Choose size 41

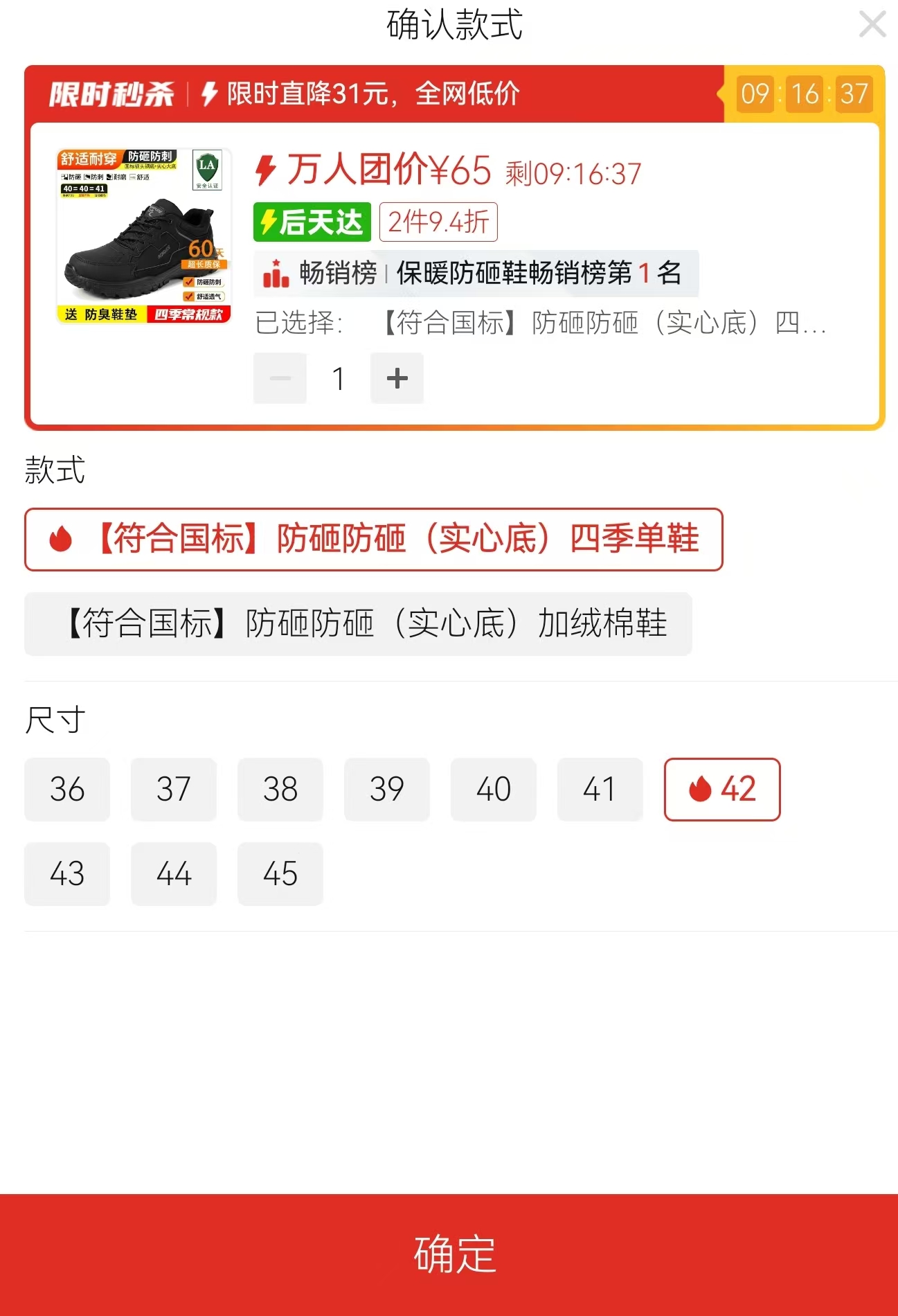coord(600,790)
